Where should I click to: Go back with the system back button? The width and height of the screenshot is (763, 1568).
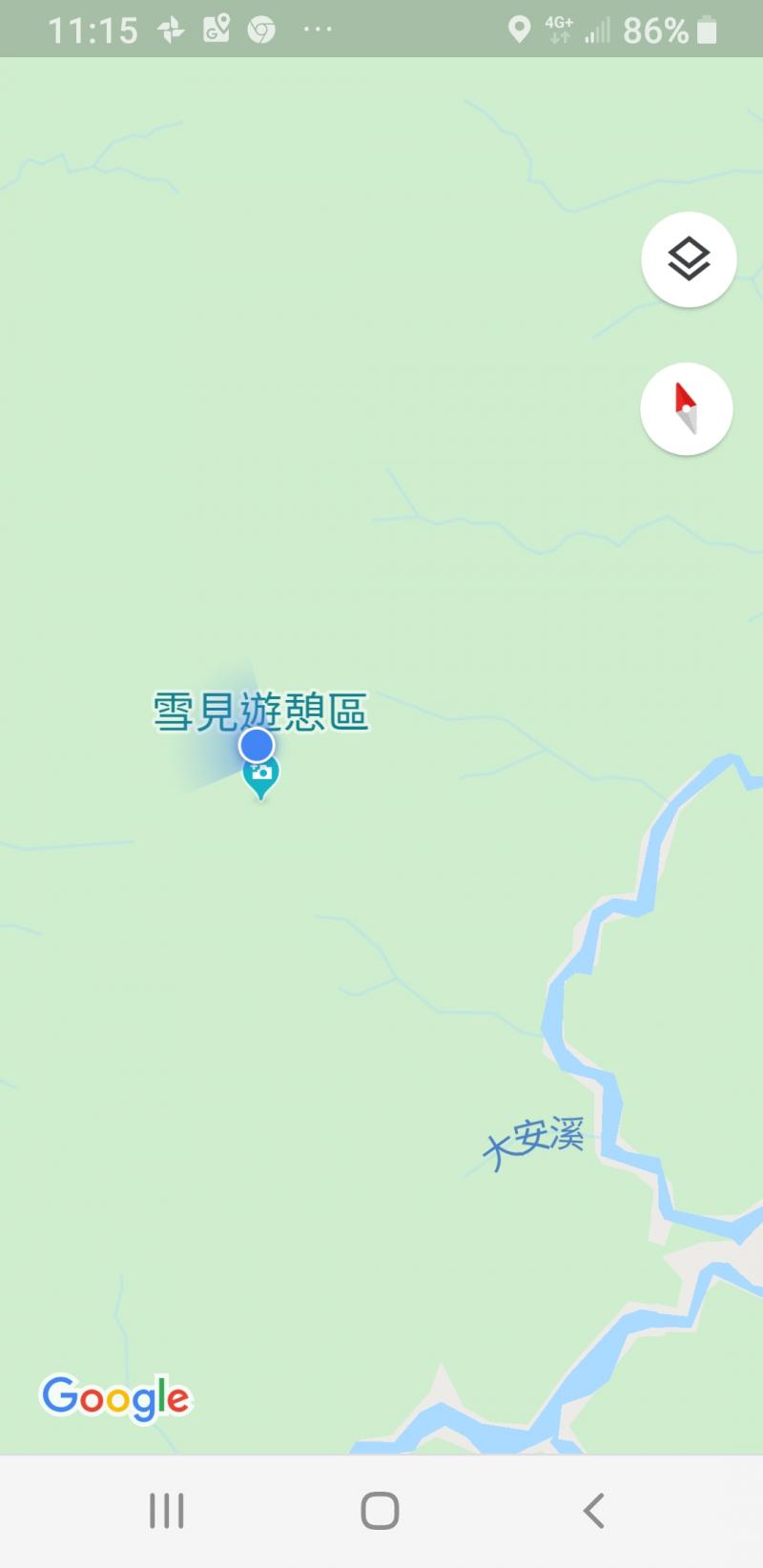click(593, 1511)
